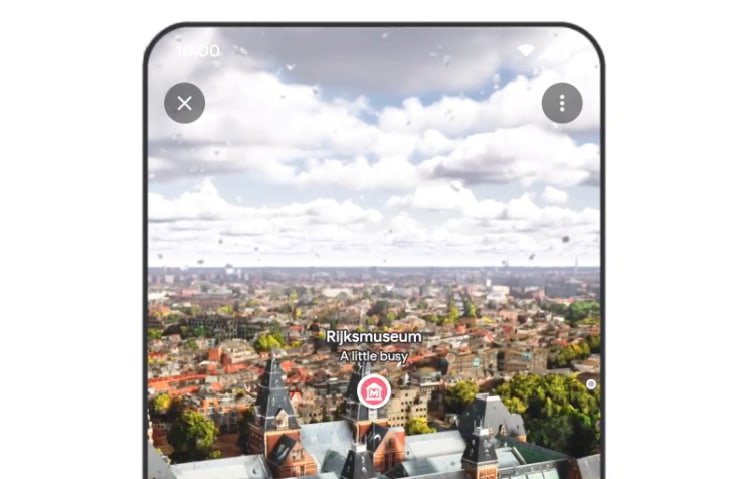
Task: Open the three-dot overflow menu
Action: (562, 103)
